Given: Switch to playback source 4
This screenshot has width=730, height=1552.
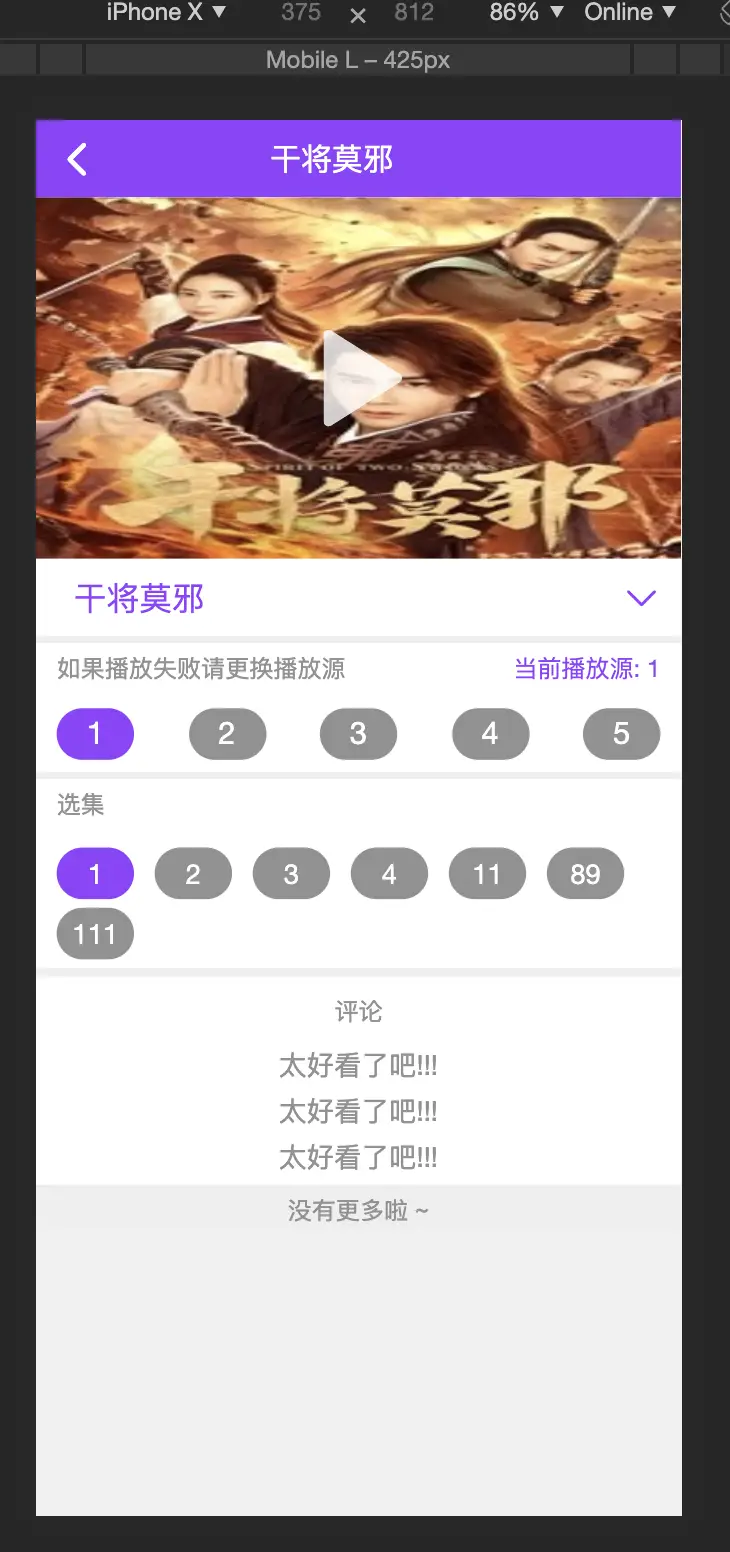Looking at the screenshot, I should click(490, 734).
